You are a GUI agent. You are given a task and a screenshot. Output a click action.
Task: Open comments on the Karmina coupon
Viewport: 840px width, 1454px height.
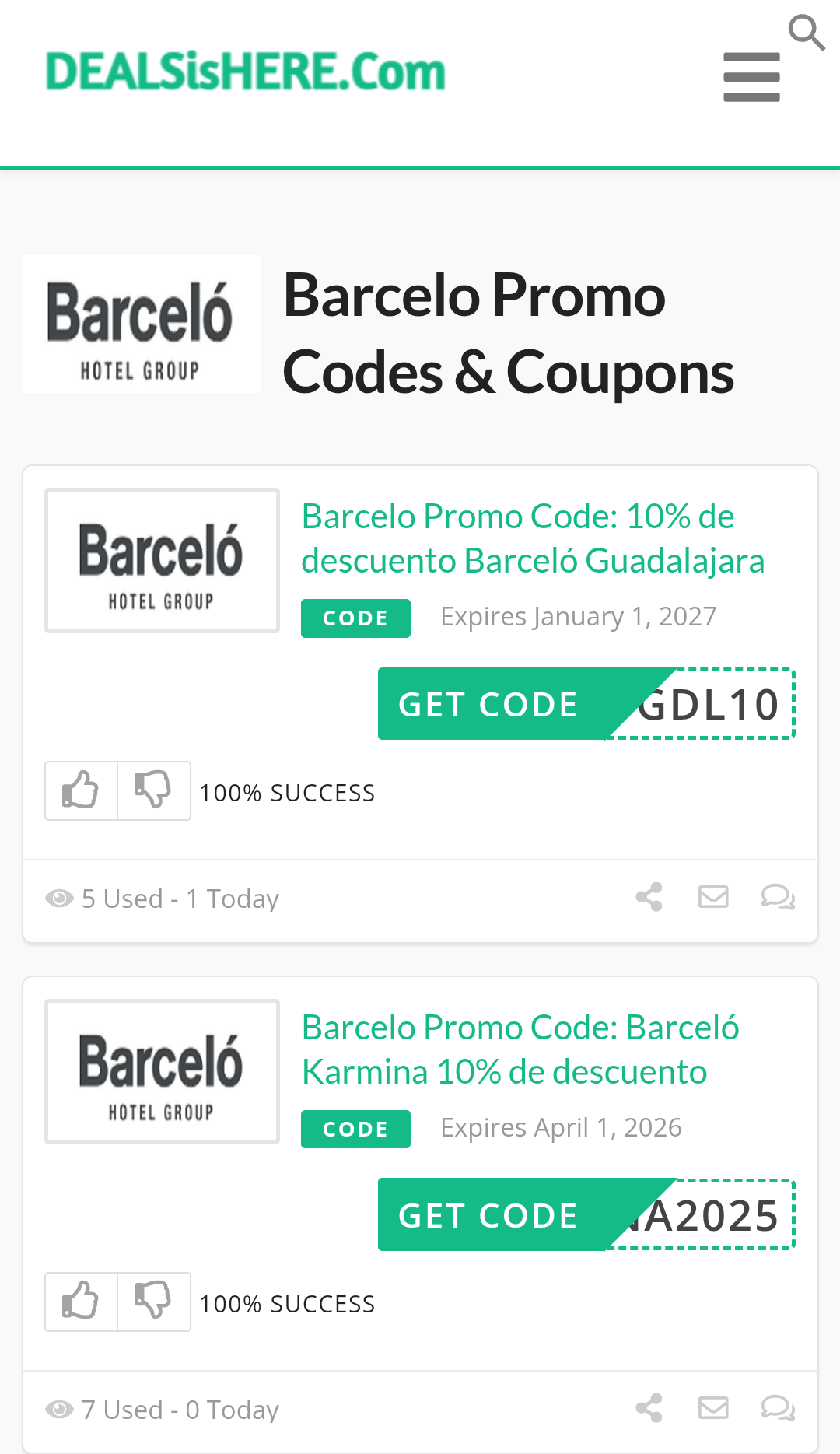(x=778, y=1408)
